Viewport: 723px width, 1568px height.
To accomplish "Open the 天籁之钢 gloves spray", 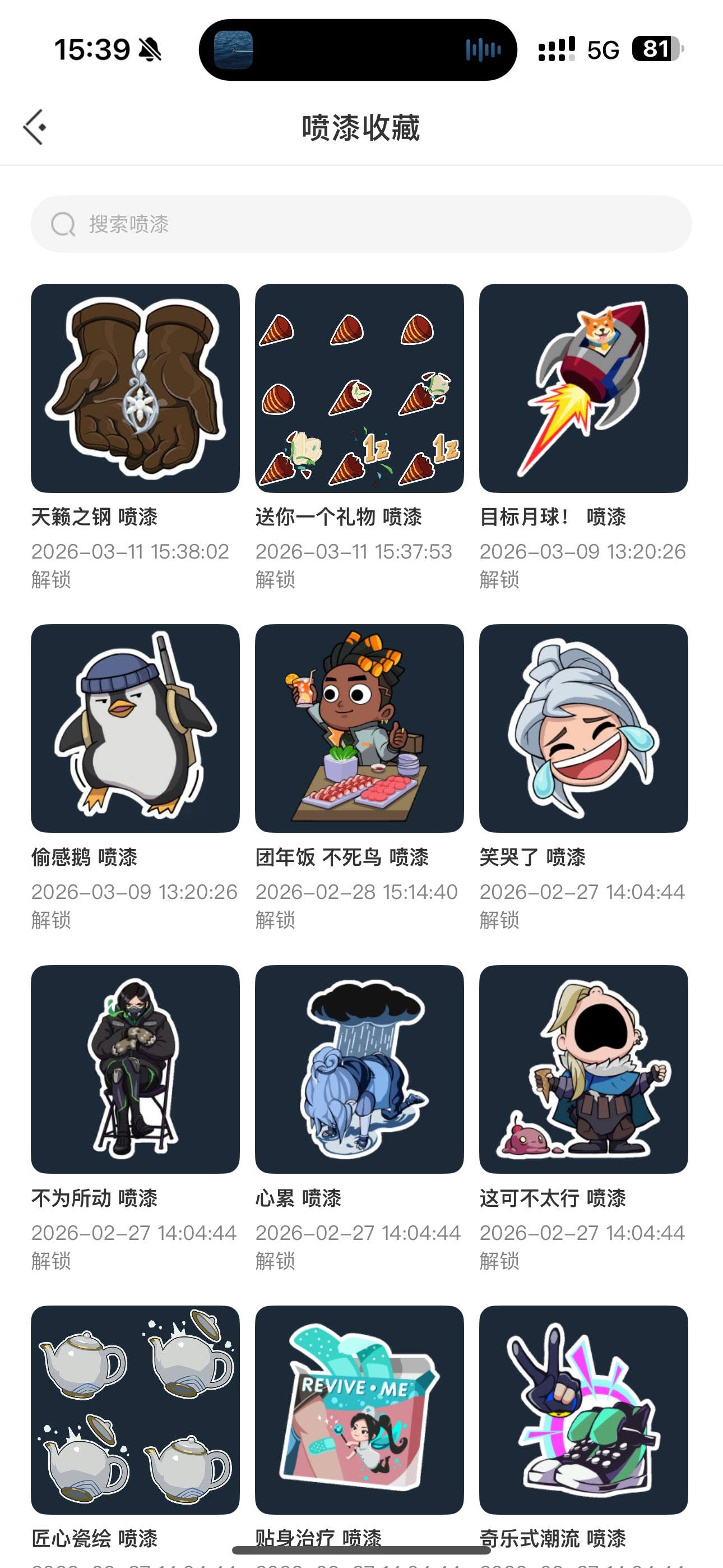I will 135,388.
